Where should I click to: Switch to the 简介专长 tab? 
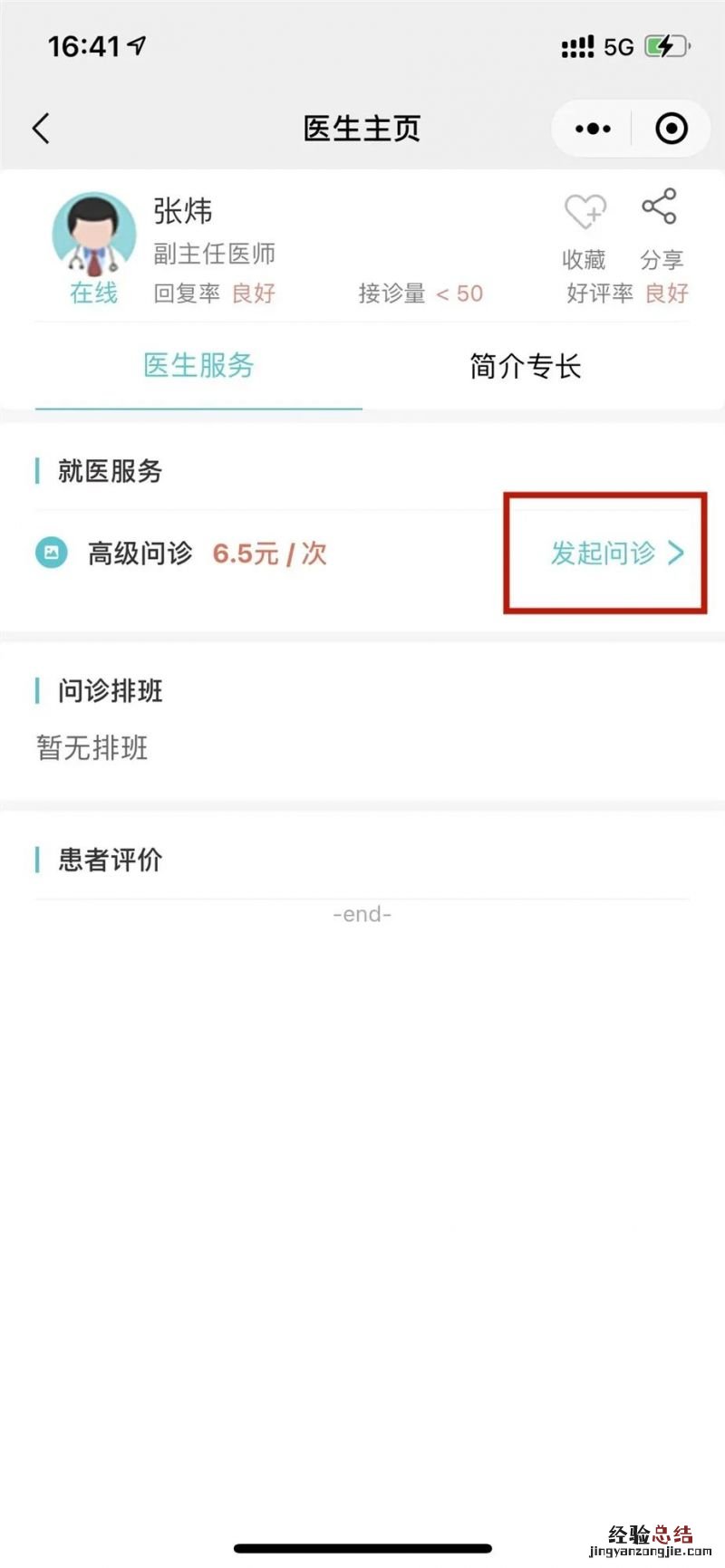(525, 366)
